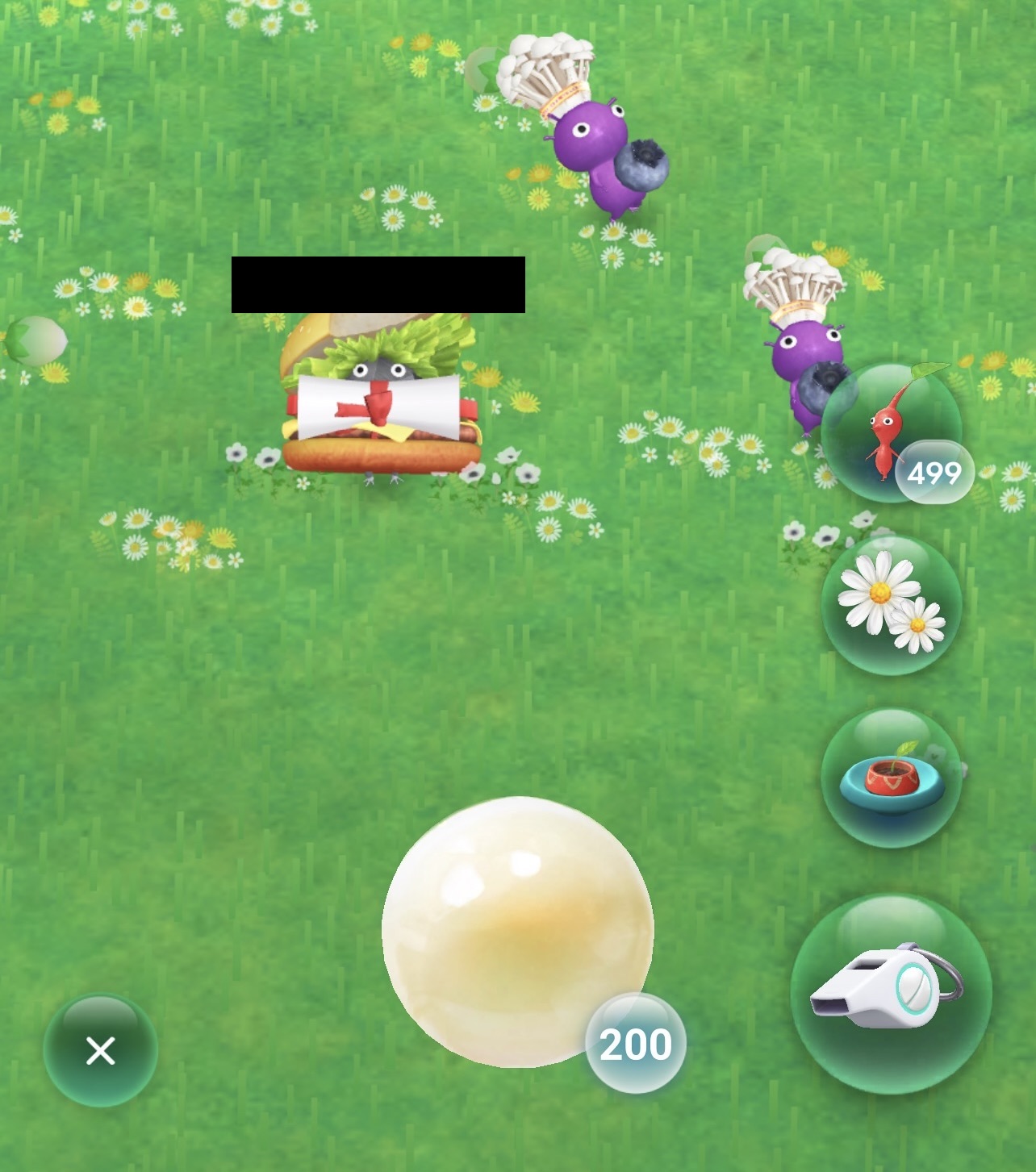Tap the nectar ball to feed Pikmin
Viewport: 1036px width, 1172px height.
point(517,932)
